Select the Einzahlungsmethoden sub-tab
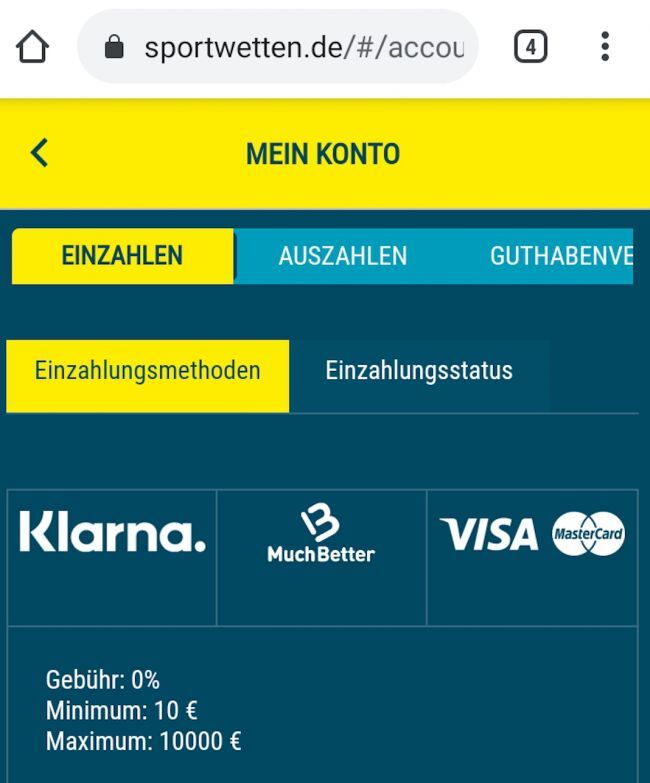The image size is (650, 783). [x=148, y=371]
